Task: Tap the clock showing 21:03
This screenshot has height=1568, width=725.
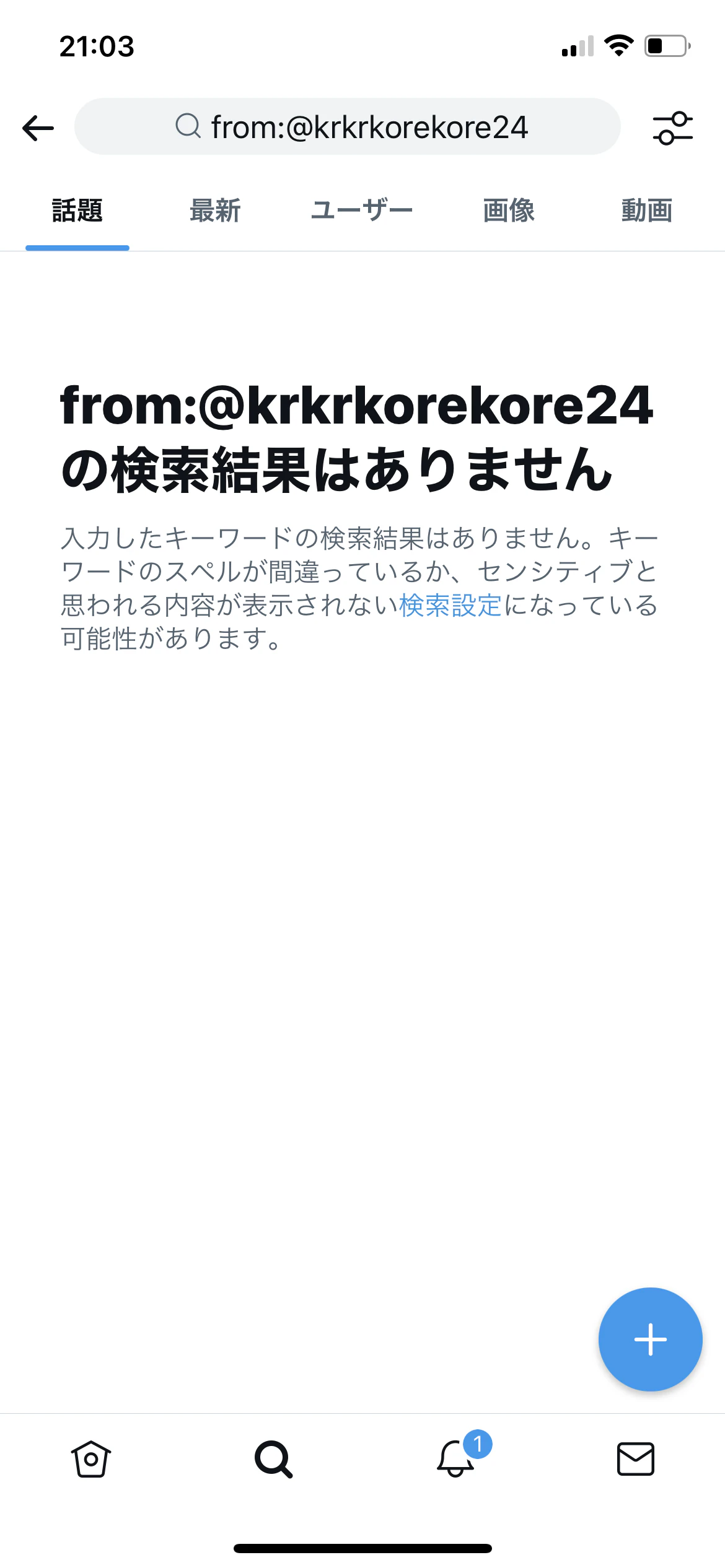Action: coord(97,45)
